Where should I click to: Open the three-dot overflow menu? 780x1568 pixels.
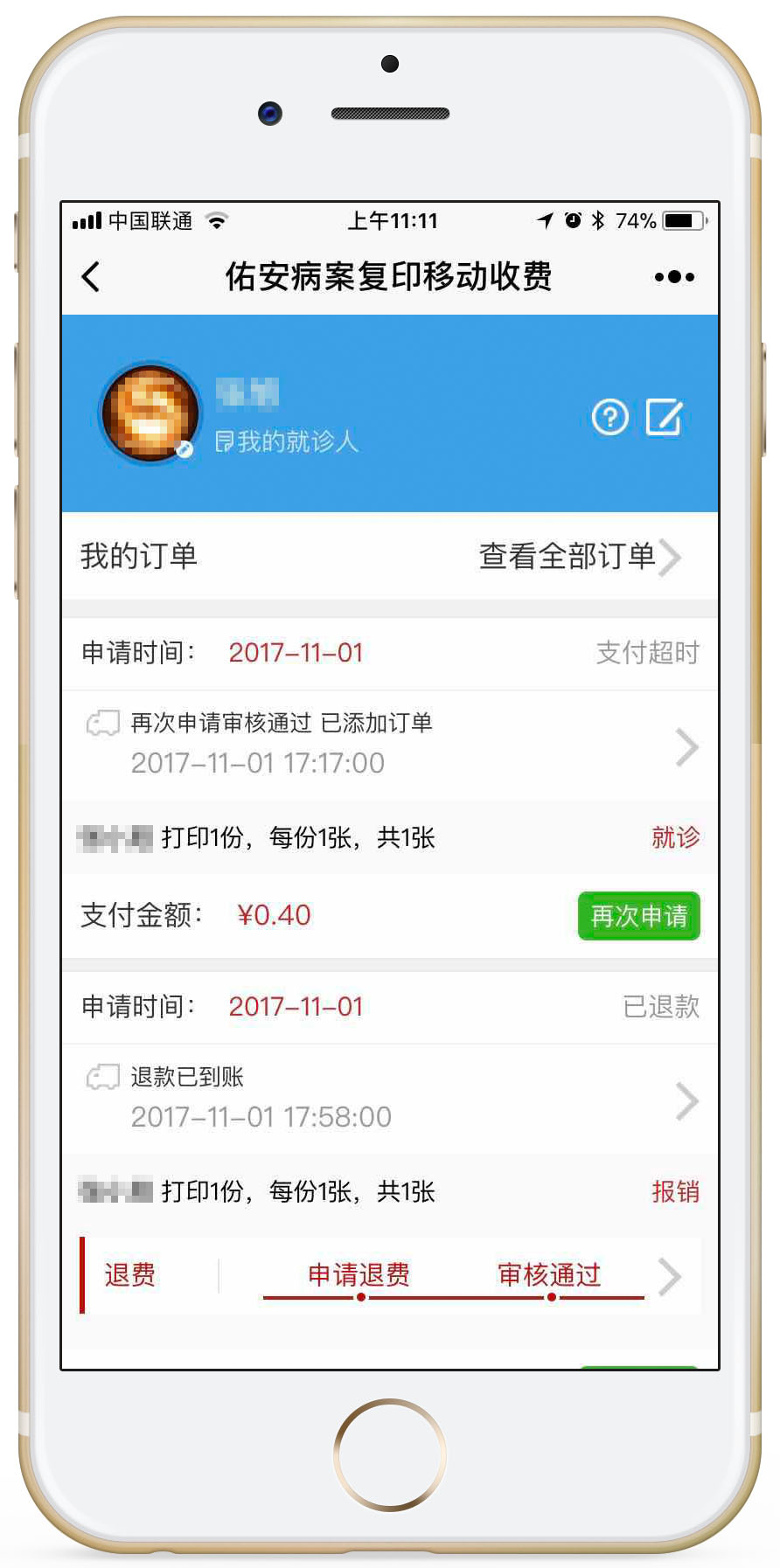(674, 277)
